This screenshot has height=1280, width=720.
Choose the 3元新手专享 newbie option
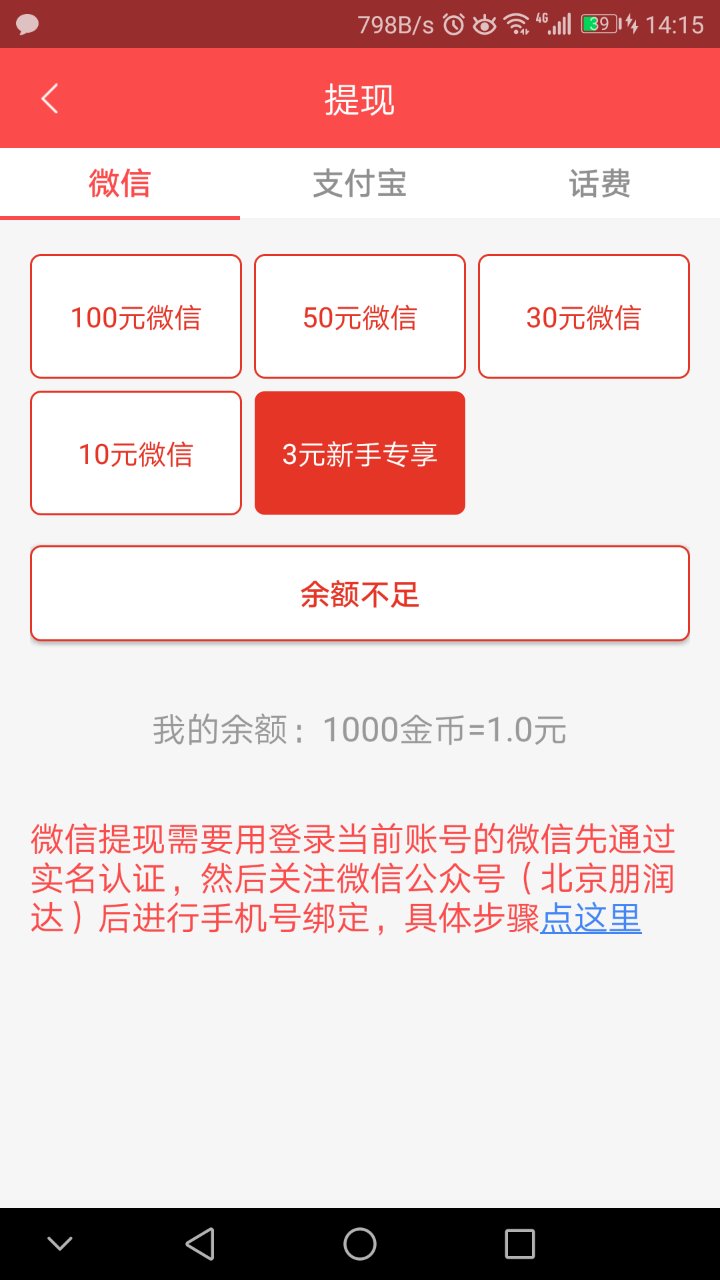[359, 452]
